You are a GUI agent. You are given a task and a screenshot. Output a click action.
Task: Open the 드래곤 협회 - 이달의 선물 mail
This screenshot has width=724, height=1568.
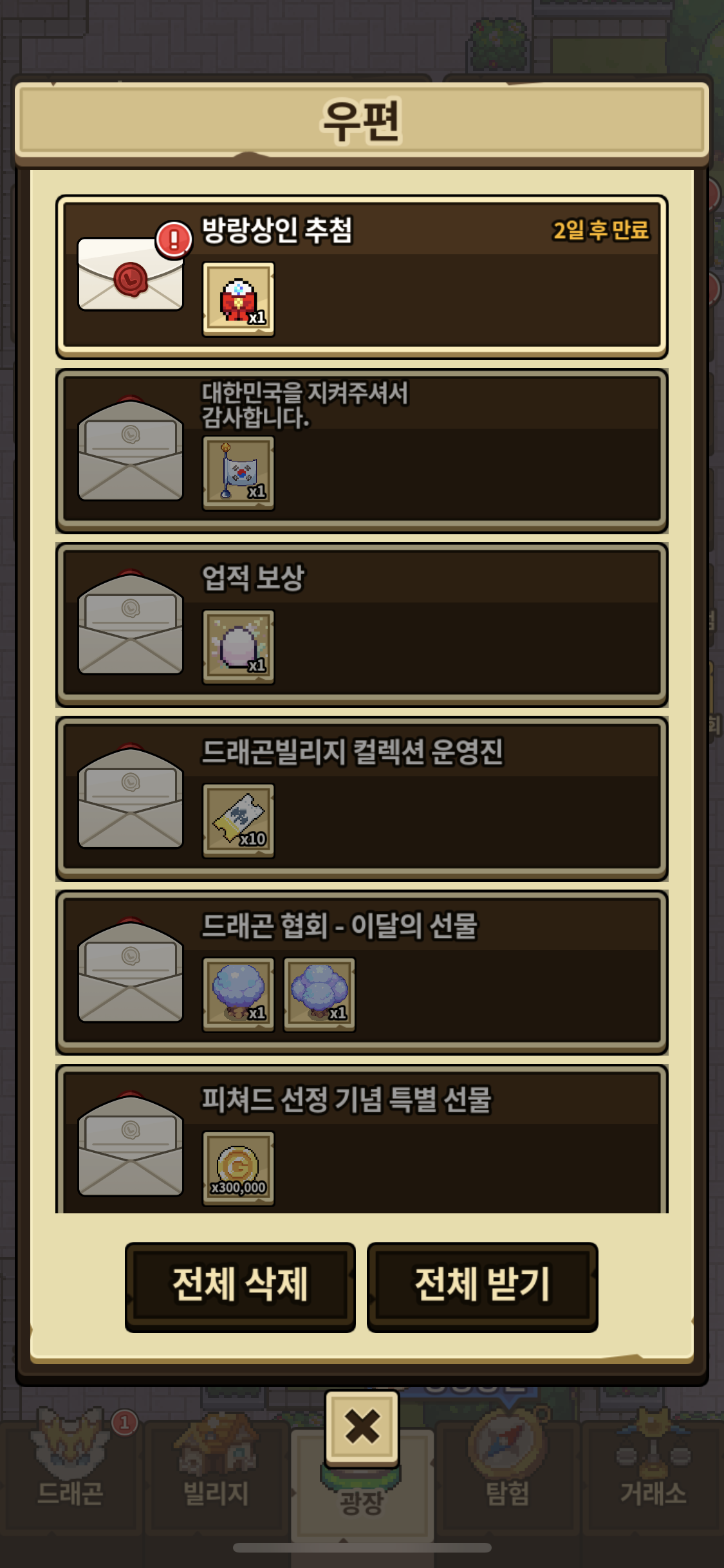click(362, 972)
